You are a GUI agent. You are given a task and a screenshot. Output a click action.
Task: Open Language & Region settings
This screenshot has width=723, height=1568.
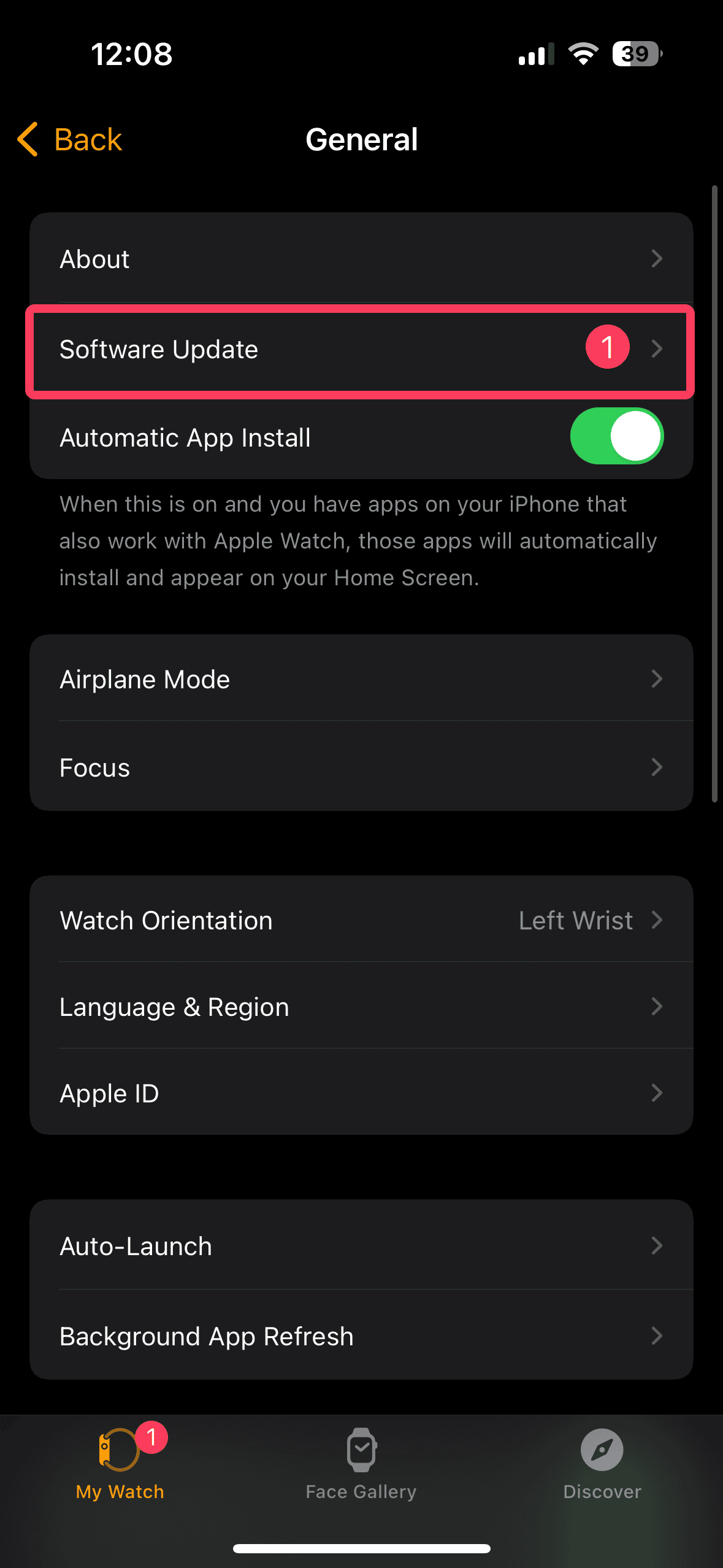click(361, 1007)
